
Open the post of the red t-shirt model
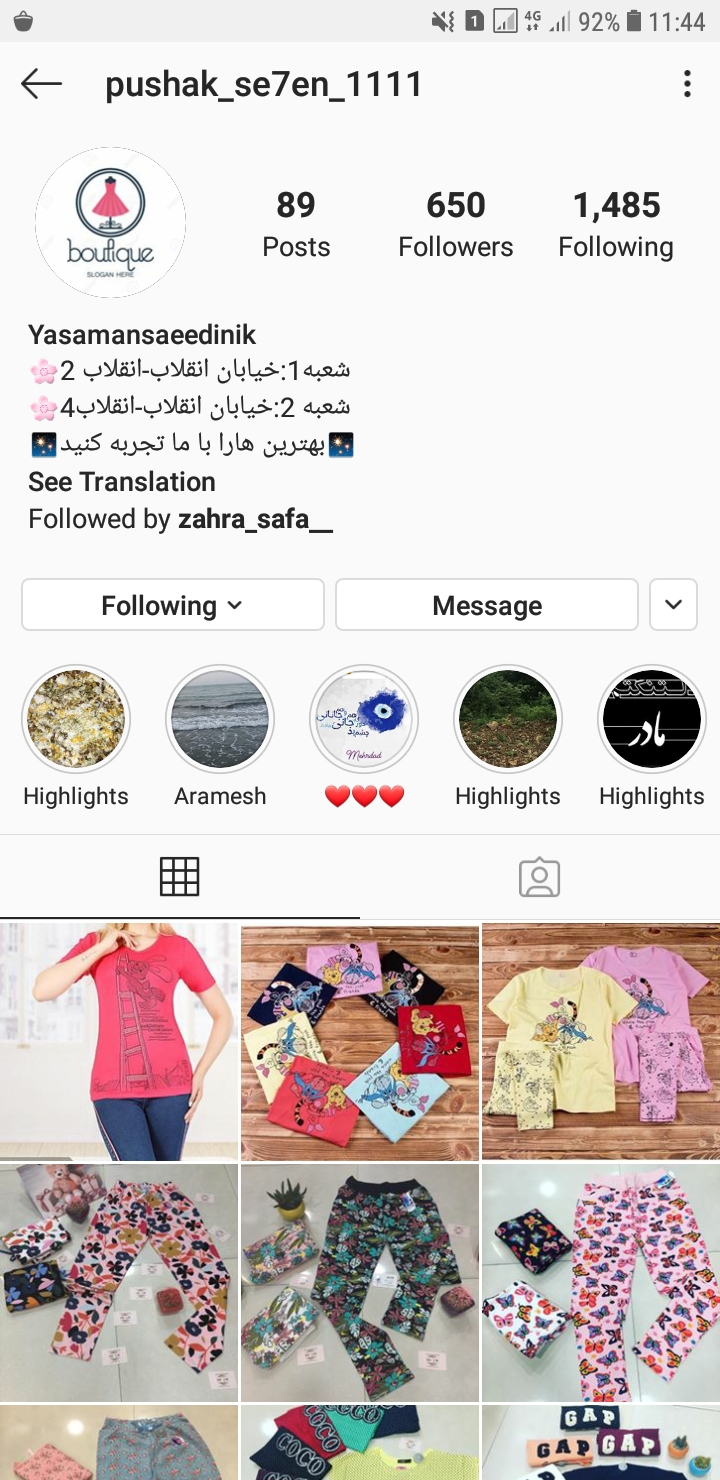tap(119, 1041)
